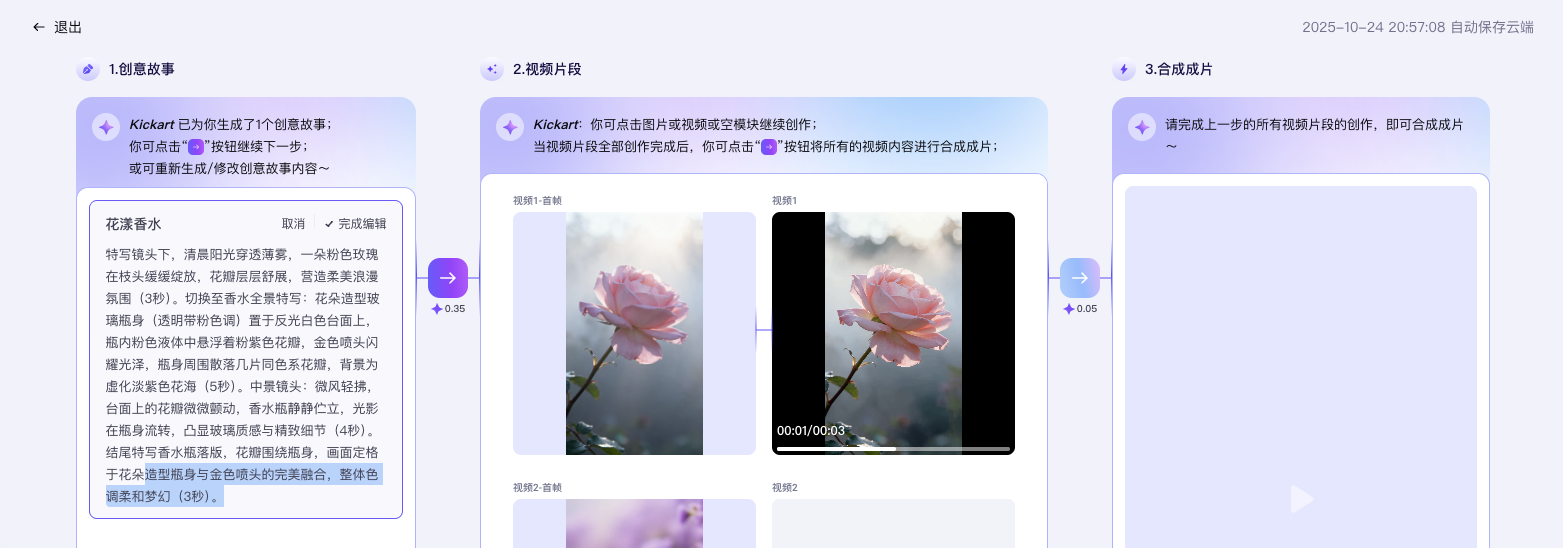Proceed to the next step with the purple arrow
Image resolution: width=1563 pixels, height=548 pixels.
[448, 278]
